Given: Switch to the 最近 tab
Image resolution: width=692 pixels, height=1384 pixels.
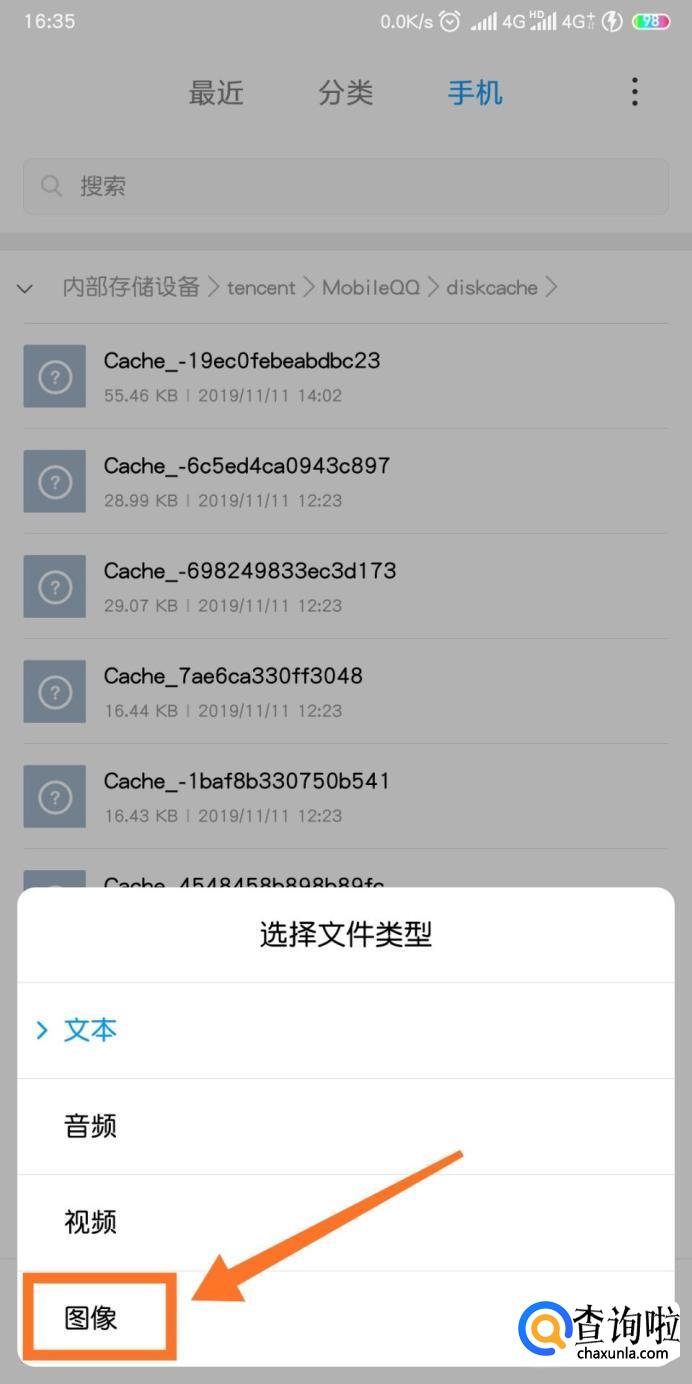Looking at the screenshot, I should (216, 93).
